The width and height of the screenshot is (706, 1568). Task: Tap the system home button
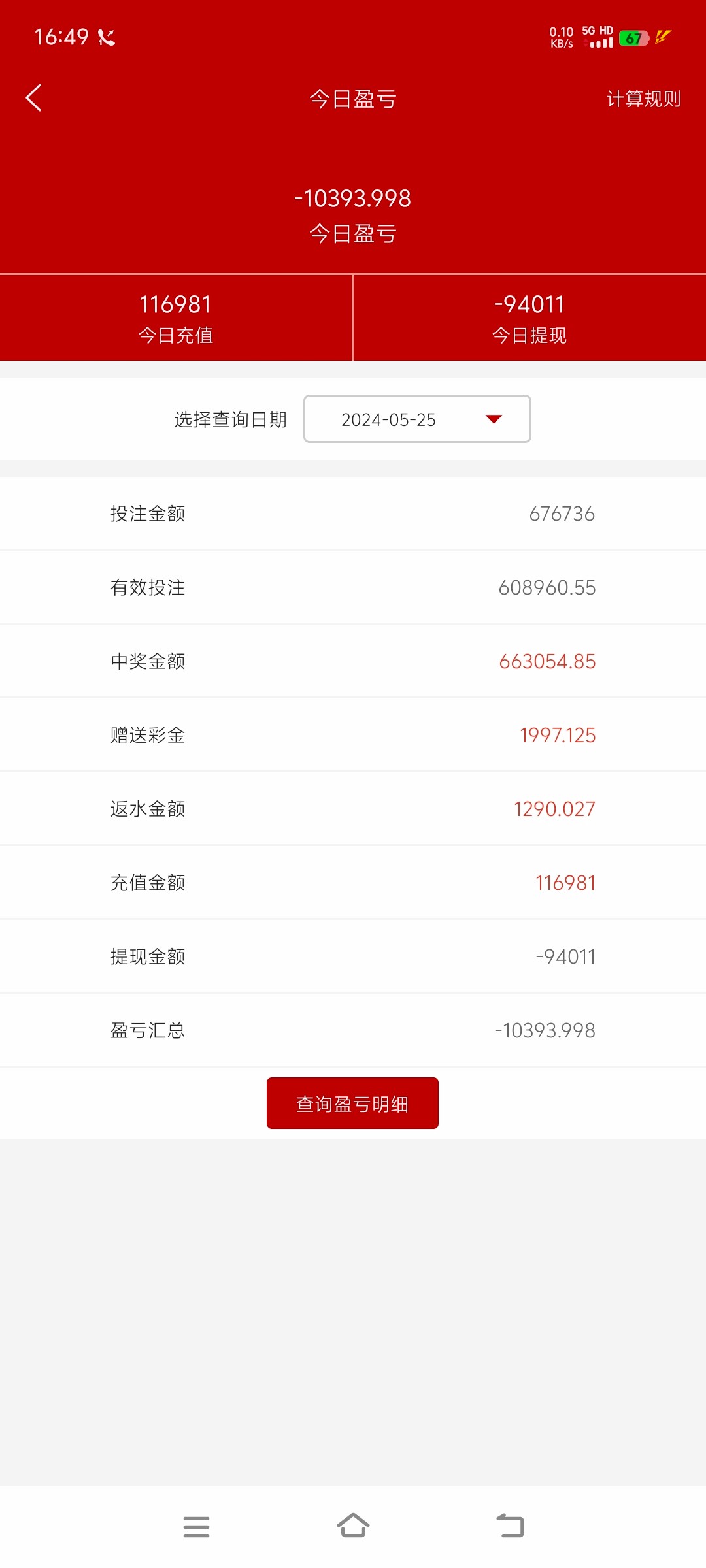[353, 1526]
